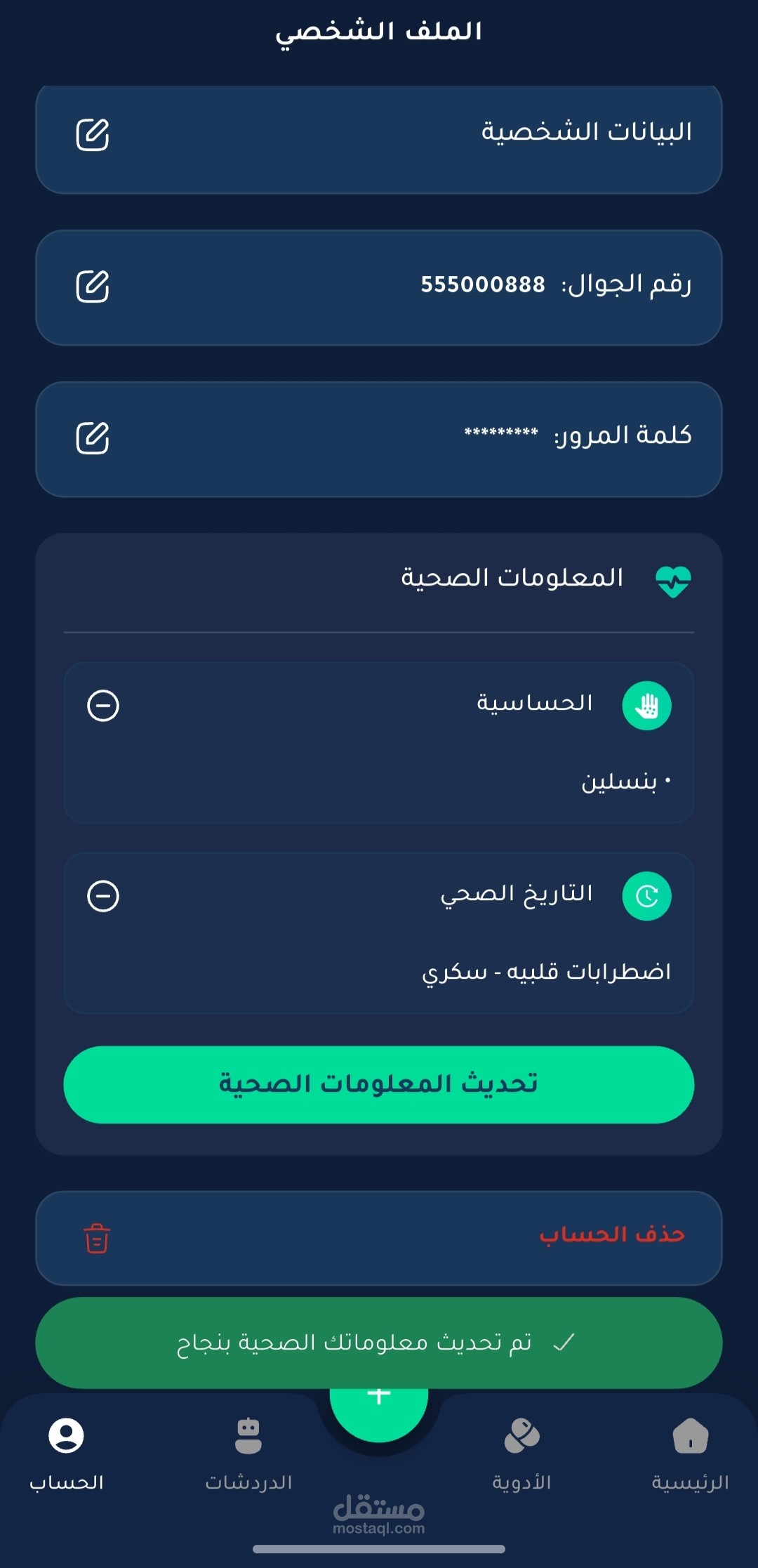Image resolution: width=758 pixels, height=1568 pixels.
Task: Edit the كلمة المرور password
Action: tap(93, 438)
